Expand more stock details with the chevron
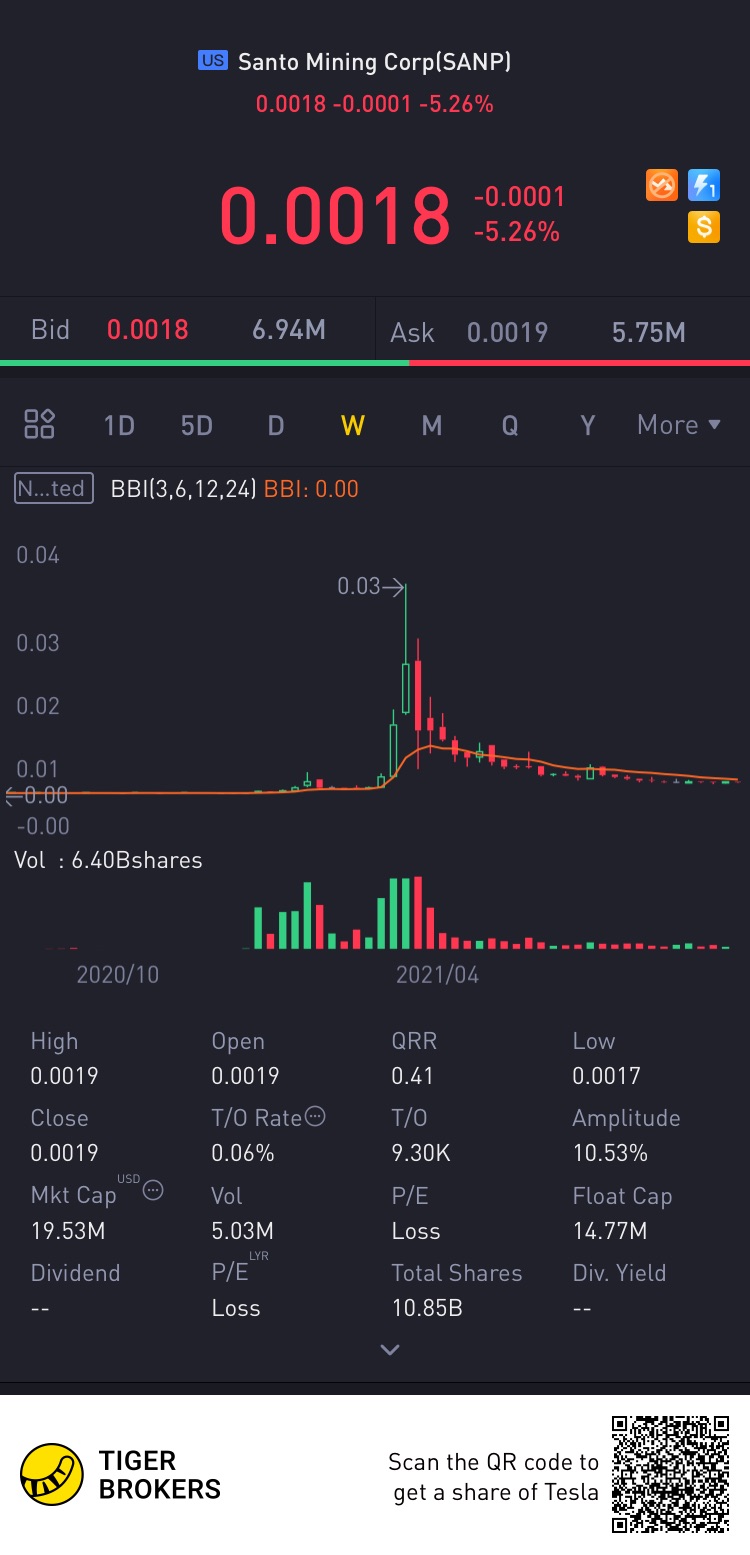Viewport: 750px width, 1555px height. 390,1350
